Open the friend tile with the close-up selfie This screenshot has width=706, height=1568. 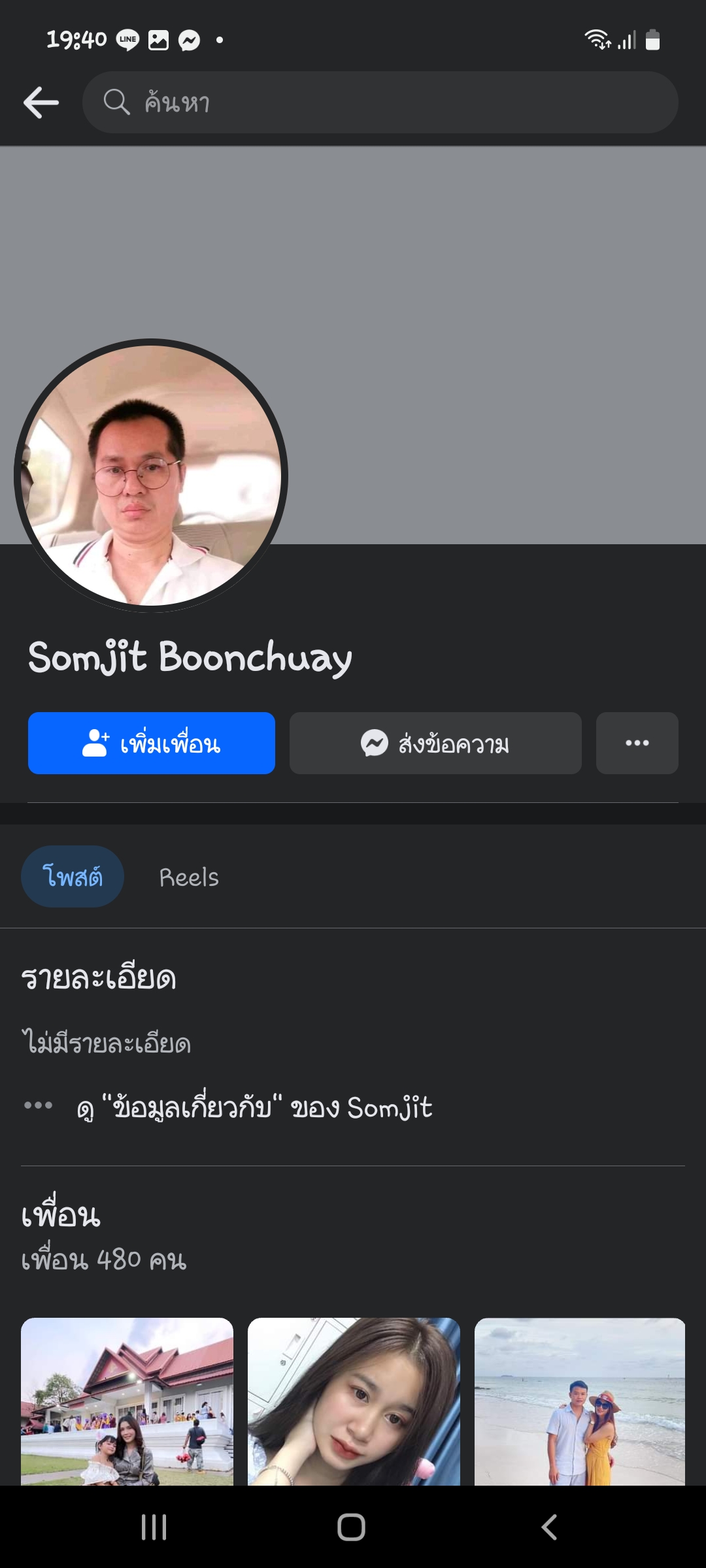354,1401
